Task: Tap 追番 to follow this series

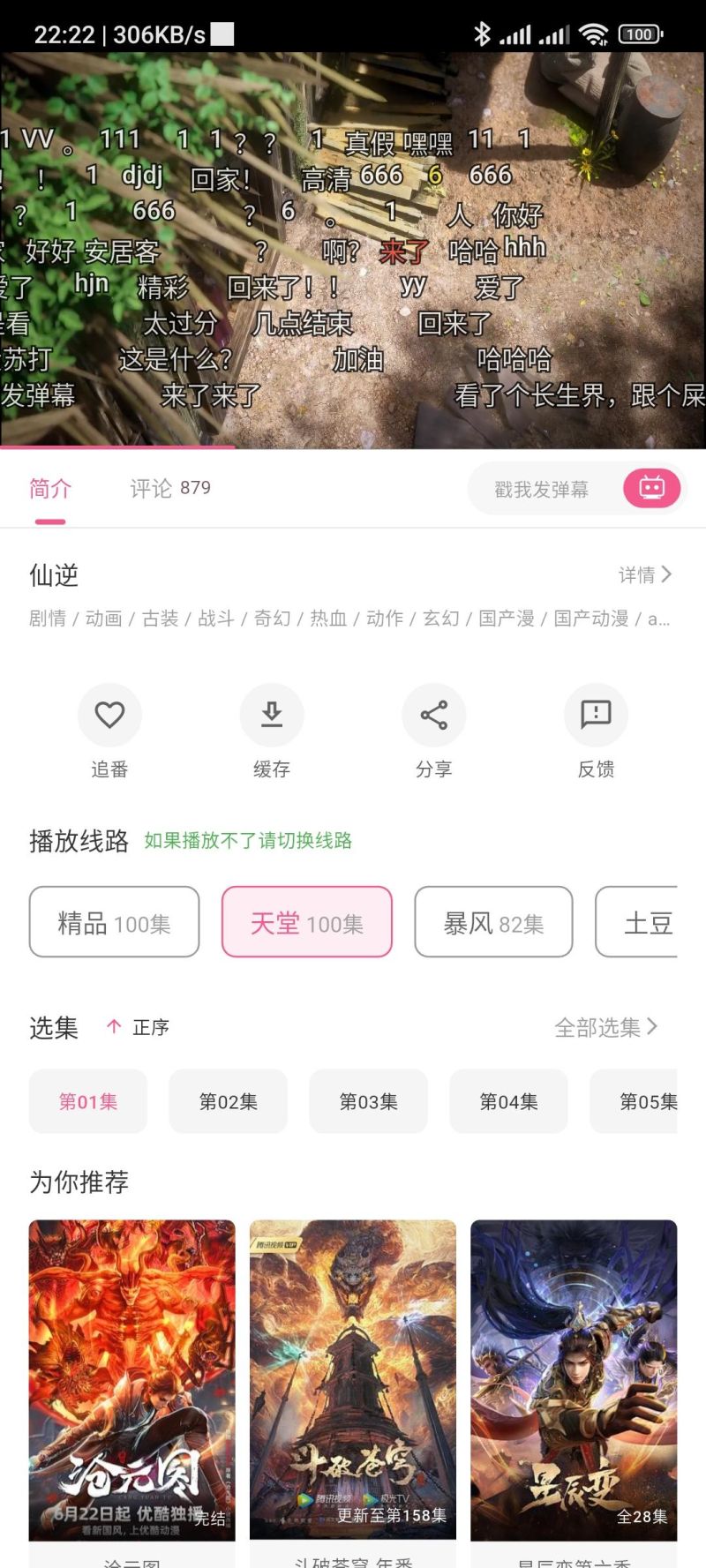Action: (x=109, y=731)
